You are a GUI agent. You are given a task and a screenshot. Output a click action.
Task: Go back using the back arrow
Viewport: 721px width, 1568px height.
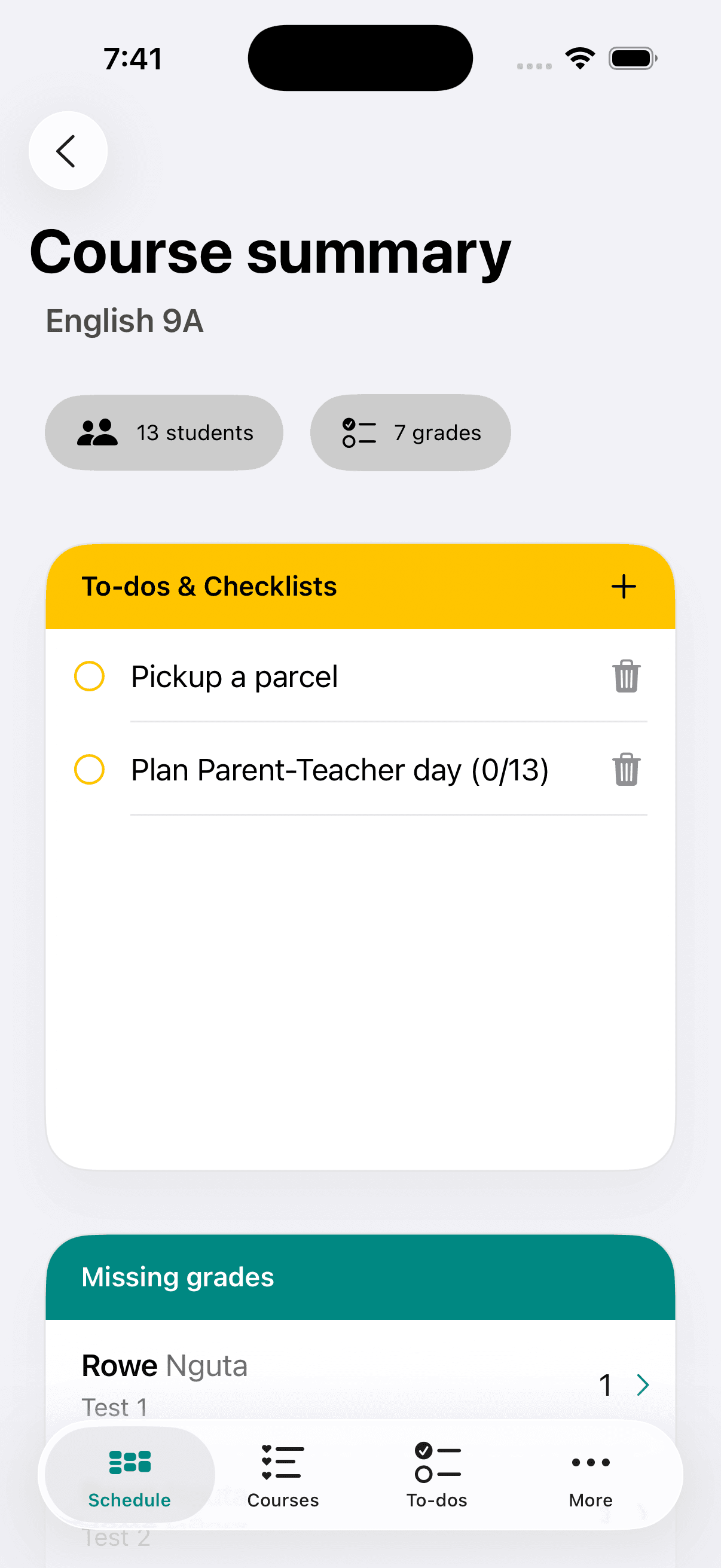pyautogui.click(x=68, y=151)
